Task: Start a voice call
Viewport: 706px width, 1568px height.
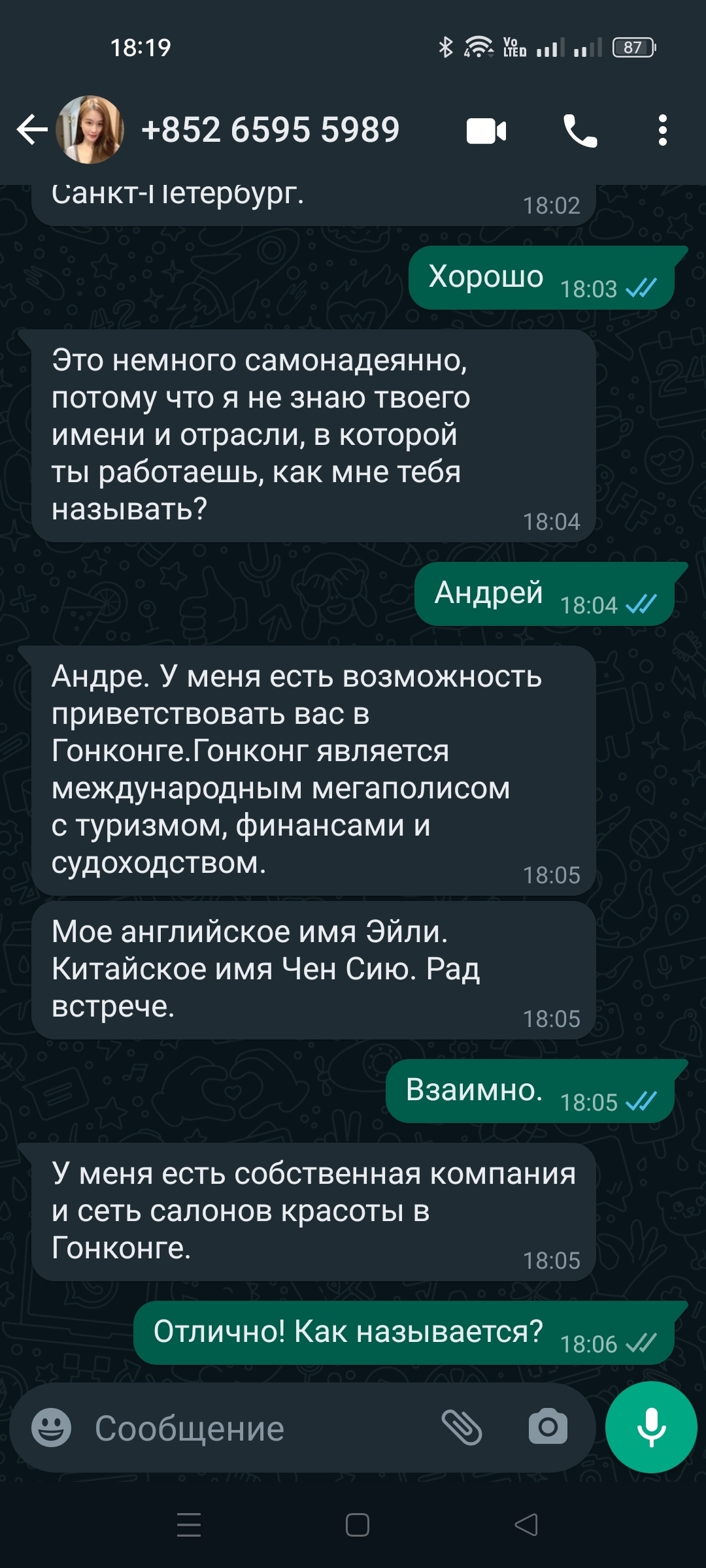Action: click(580, 131)
